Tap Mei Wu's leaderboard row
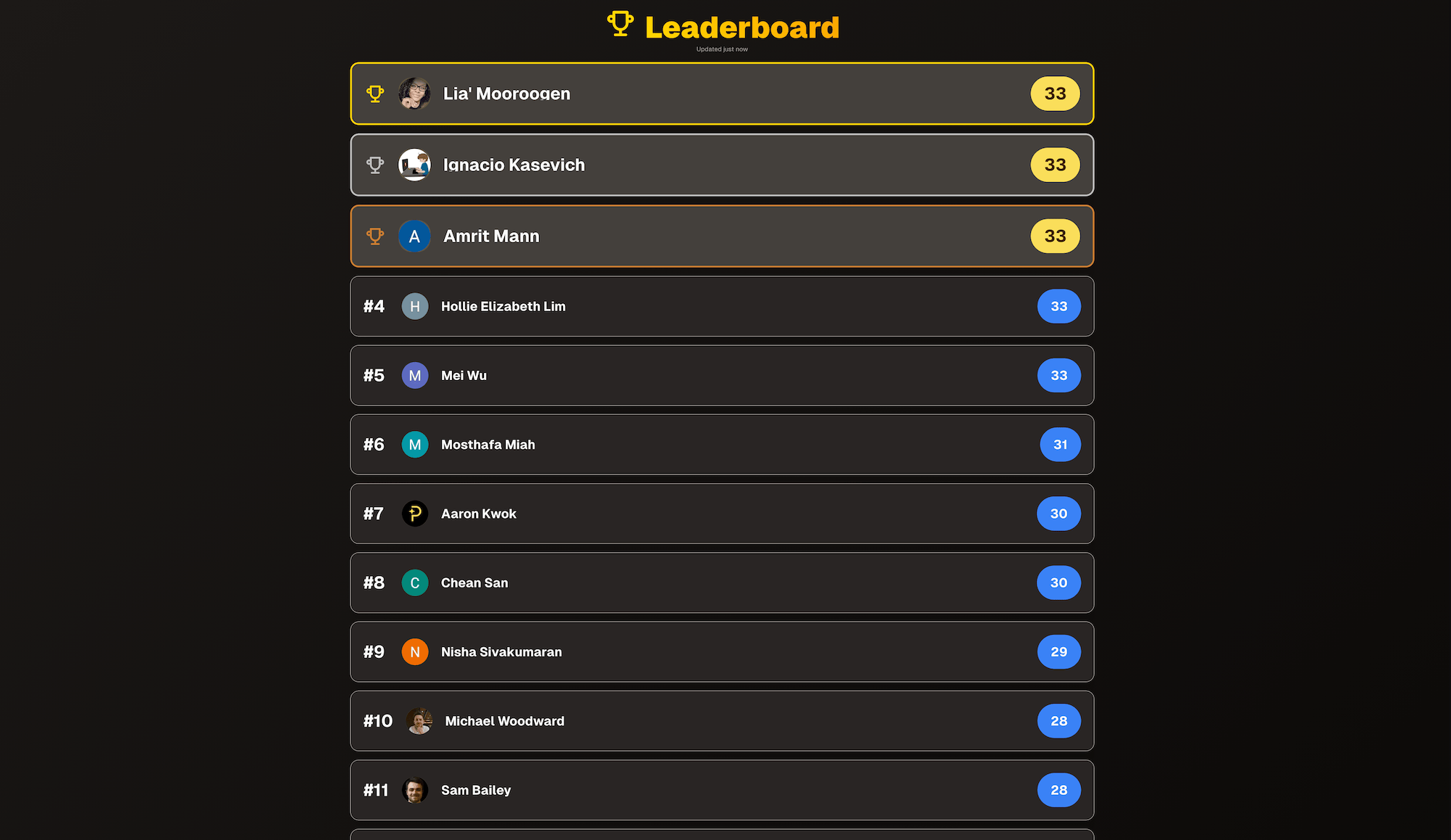Viewport: 1451px width, 840px height. tap(721, 375)
